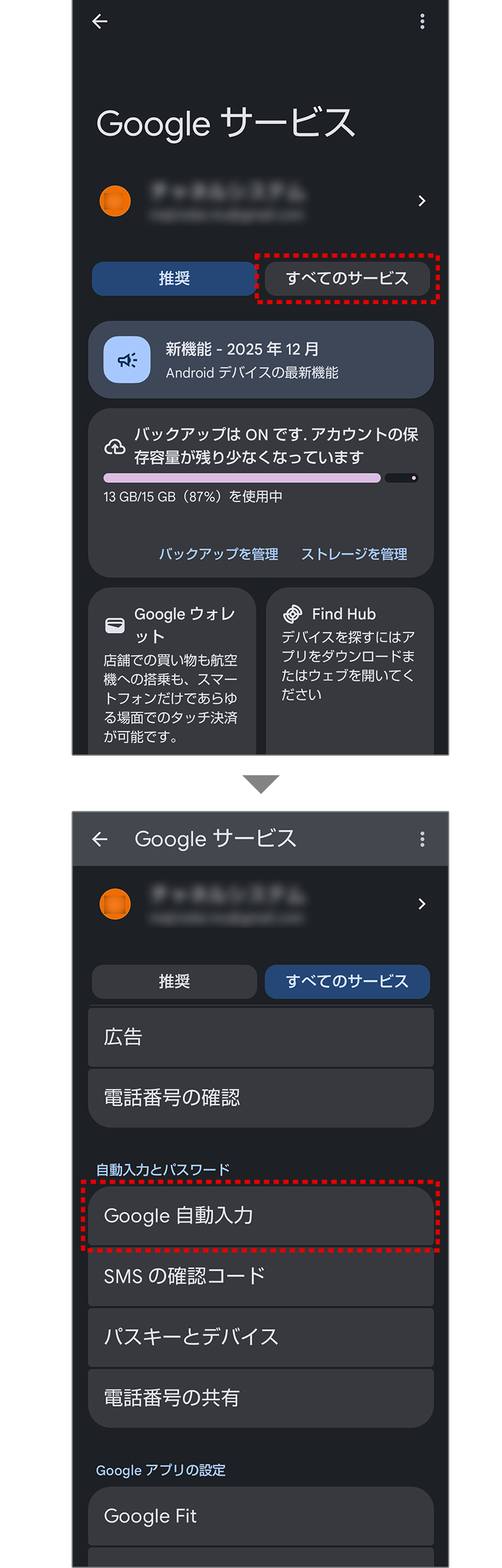
Task: Open Google Fit settings
Action: click(x=260, y=1516)
